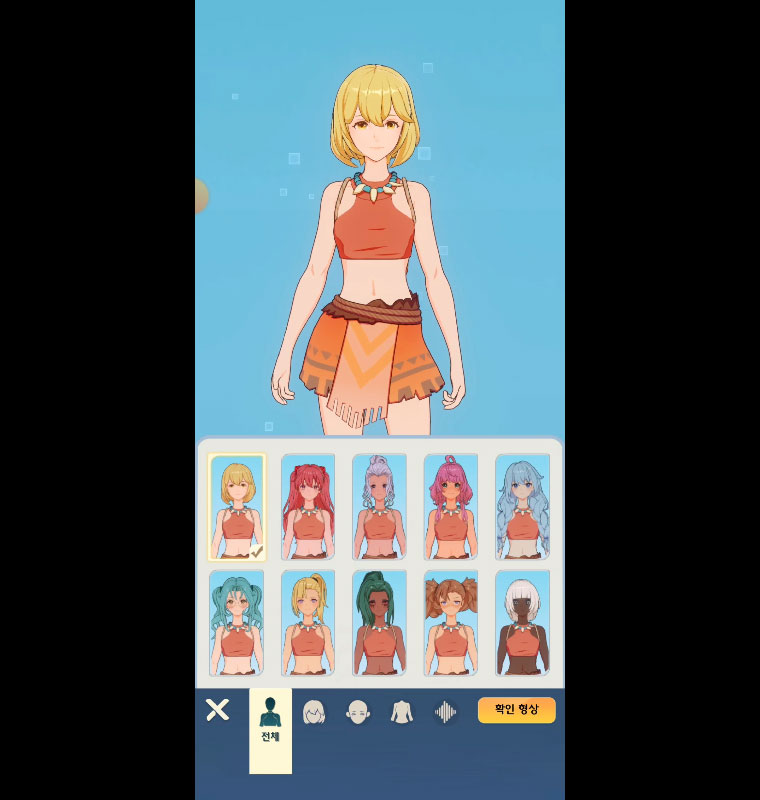Close the character customization screen
Viewport: 760px width, 800px height.
217,710
